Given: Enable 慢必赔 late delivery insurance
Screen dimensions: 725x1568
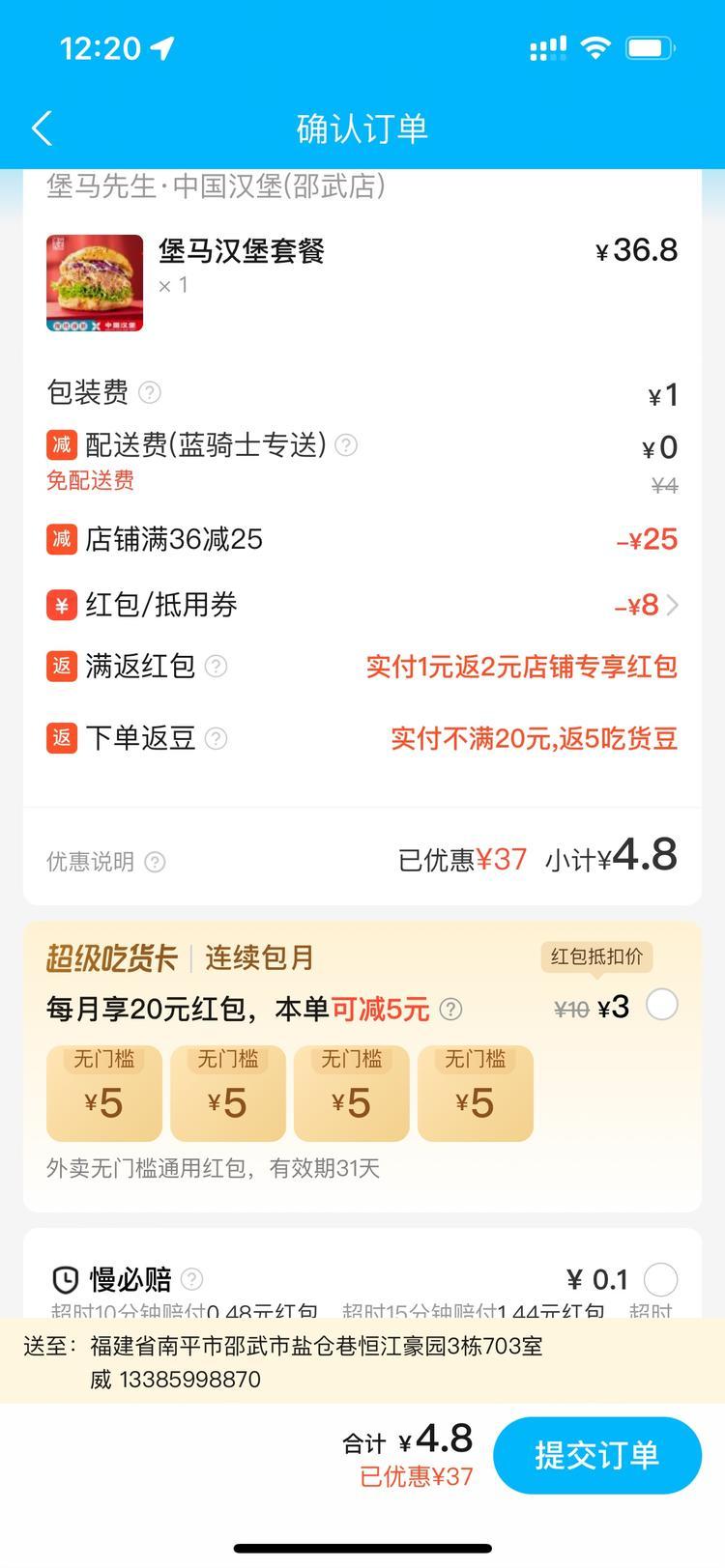Looking at the screenshot, I should tap(660, 1280).
